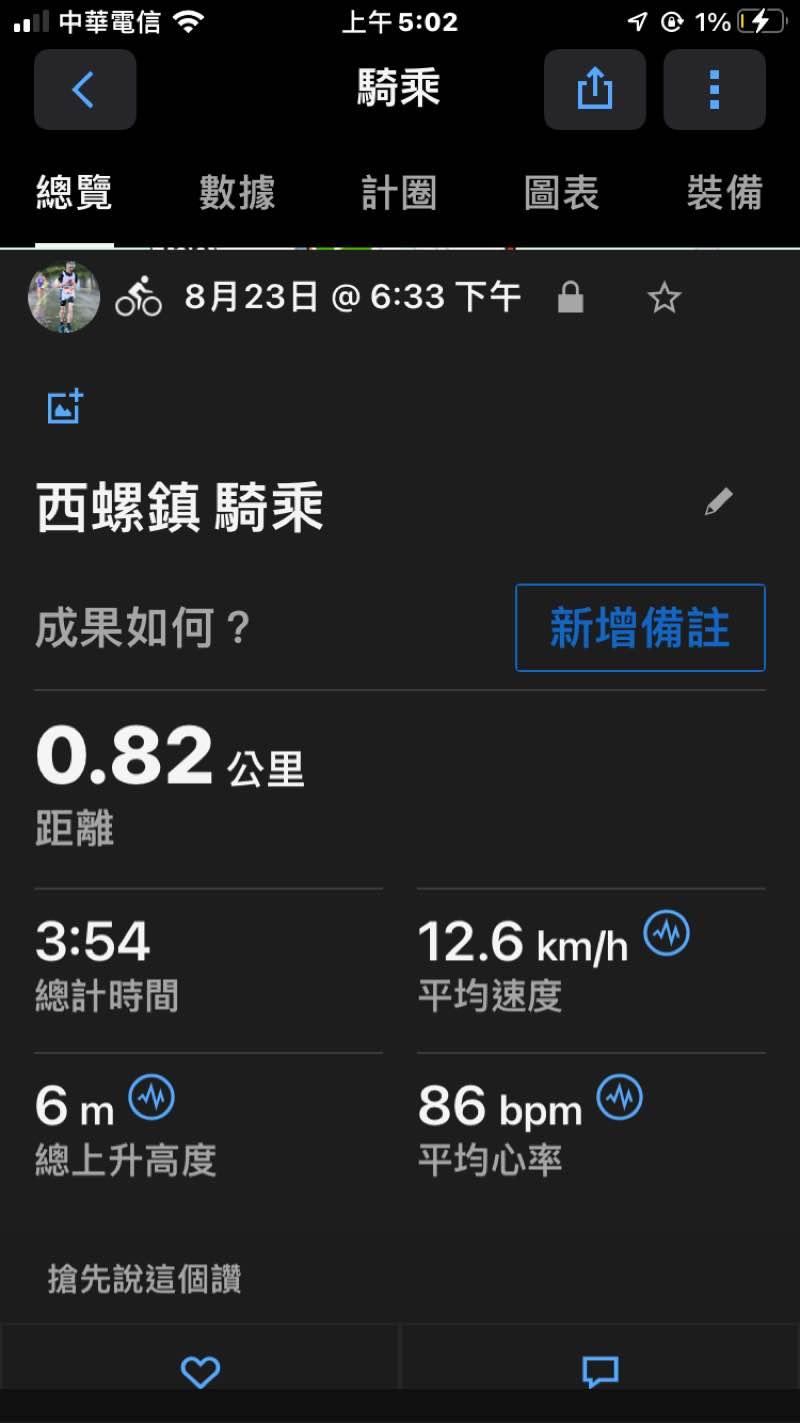Add a photo to this activity
800x1423 pixels.
[65, 406]
